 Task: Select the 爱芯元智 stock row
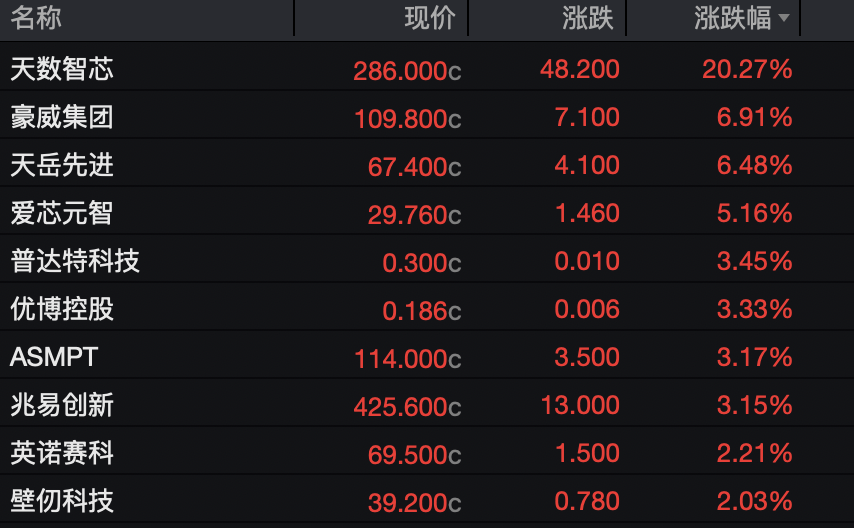[x=62, y=213]
